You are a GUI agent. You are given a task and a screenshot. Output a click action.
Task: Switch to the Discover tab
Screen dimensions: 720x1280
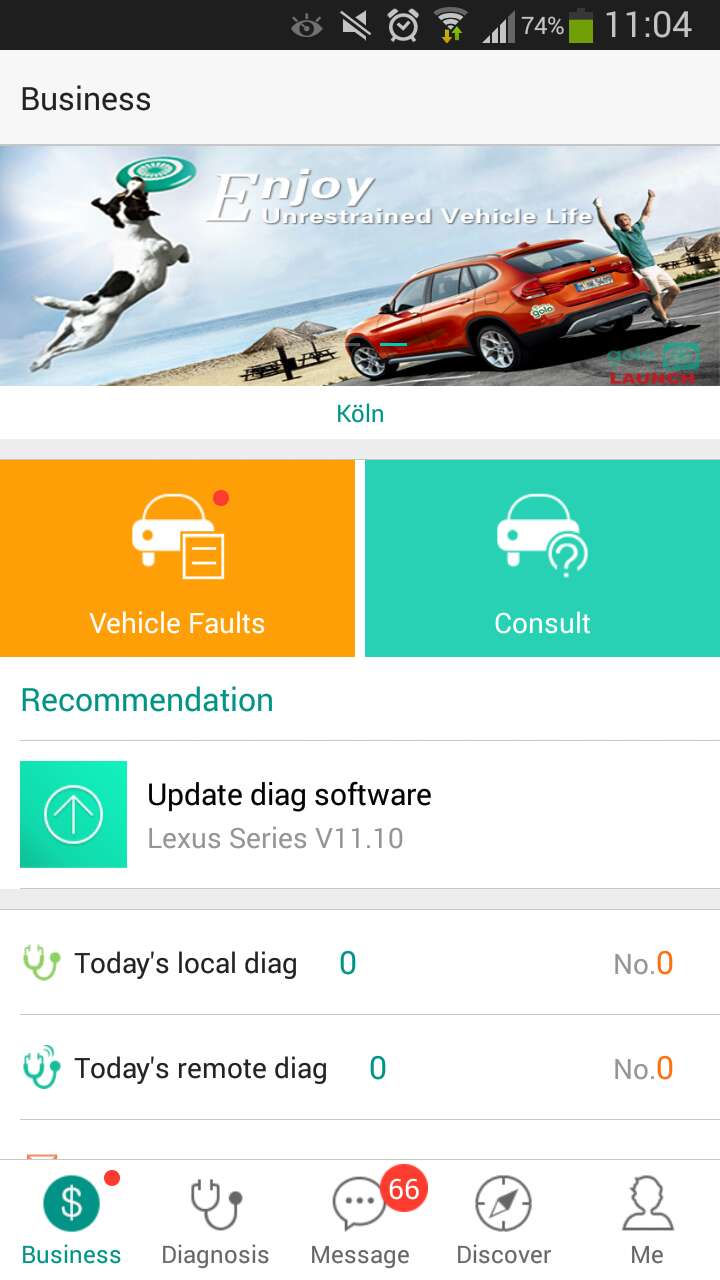(x=503, y=1221)
